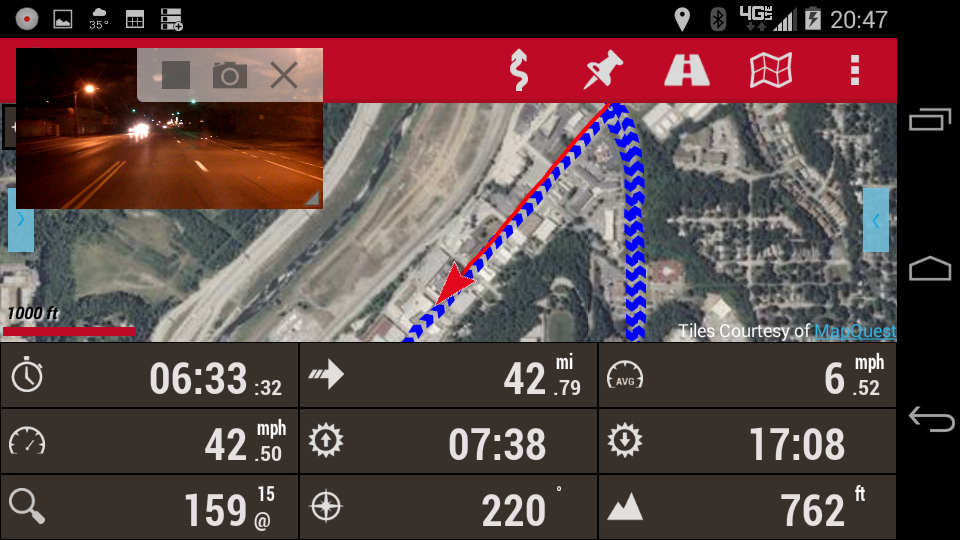Stop the video recording
This screenshot has width=960, height=540.
click(176, 75)
